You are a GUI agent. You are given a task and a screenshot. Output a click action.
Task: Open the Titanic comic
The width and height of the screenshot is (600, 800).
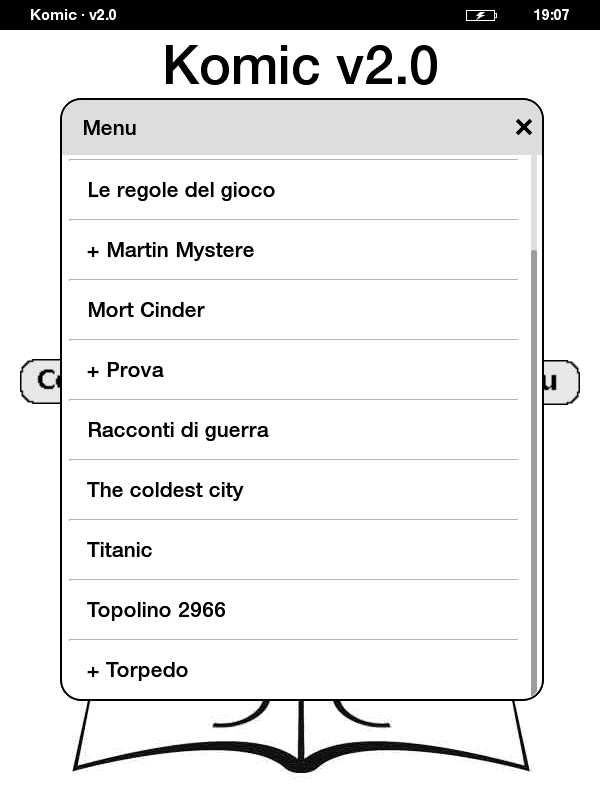point(120,550)
